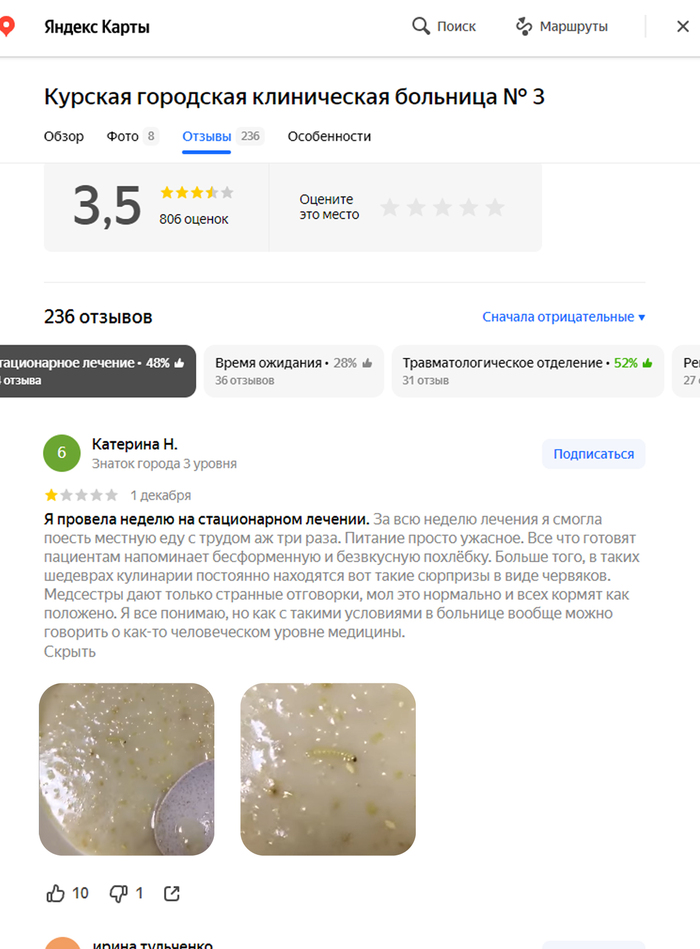Open the Поиск search button

pos(444,27)
